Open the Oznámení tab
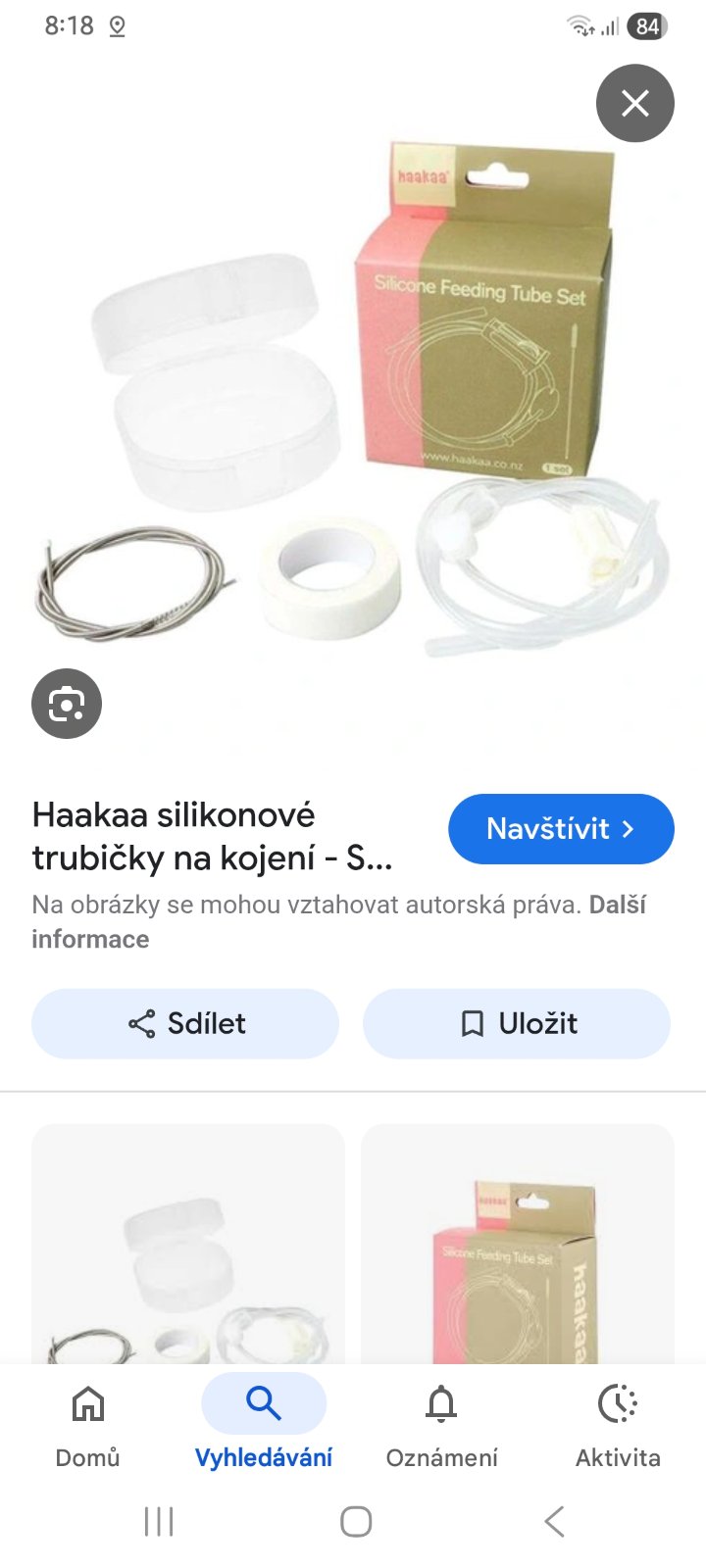The image size is (706, 1568). tap(441, 1426)
